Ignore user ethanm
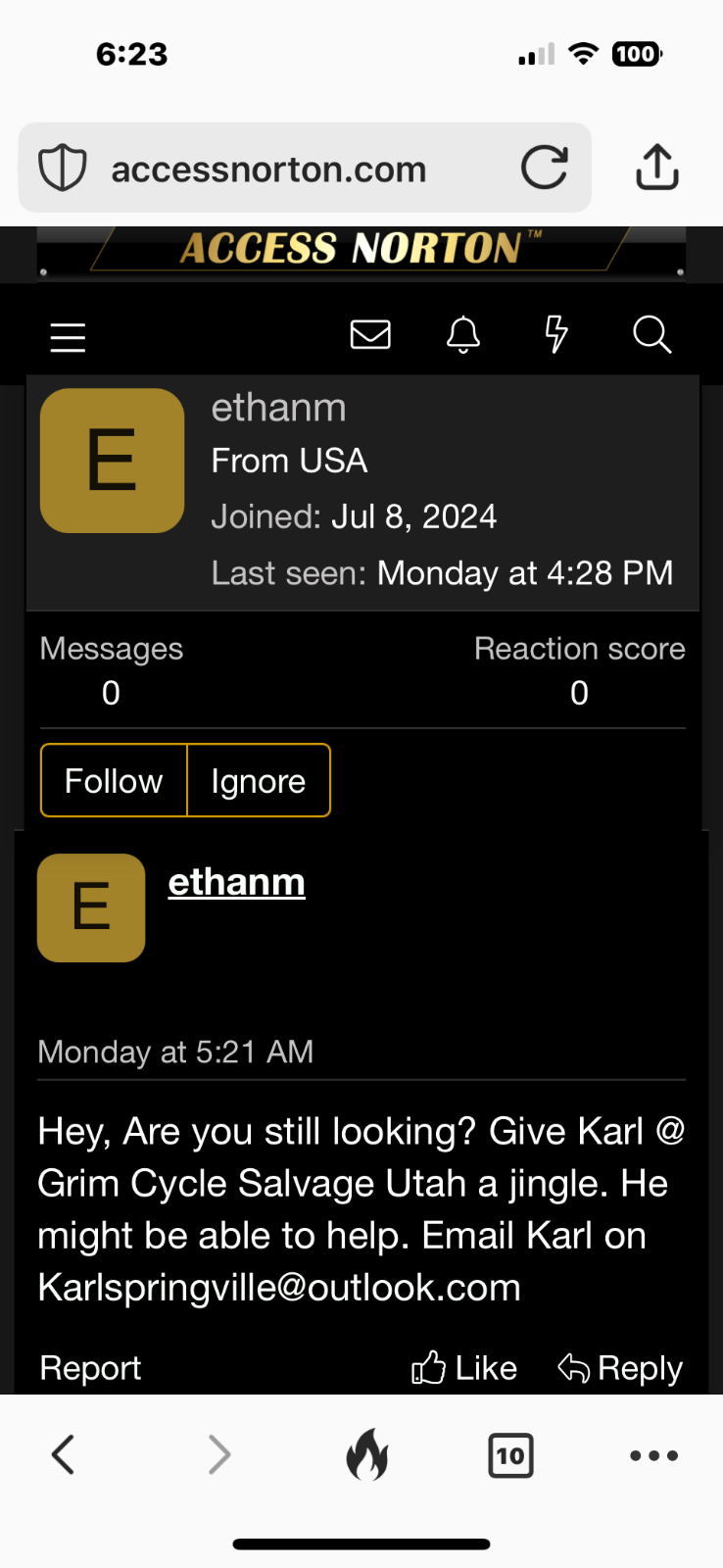 259,781
